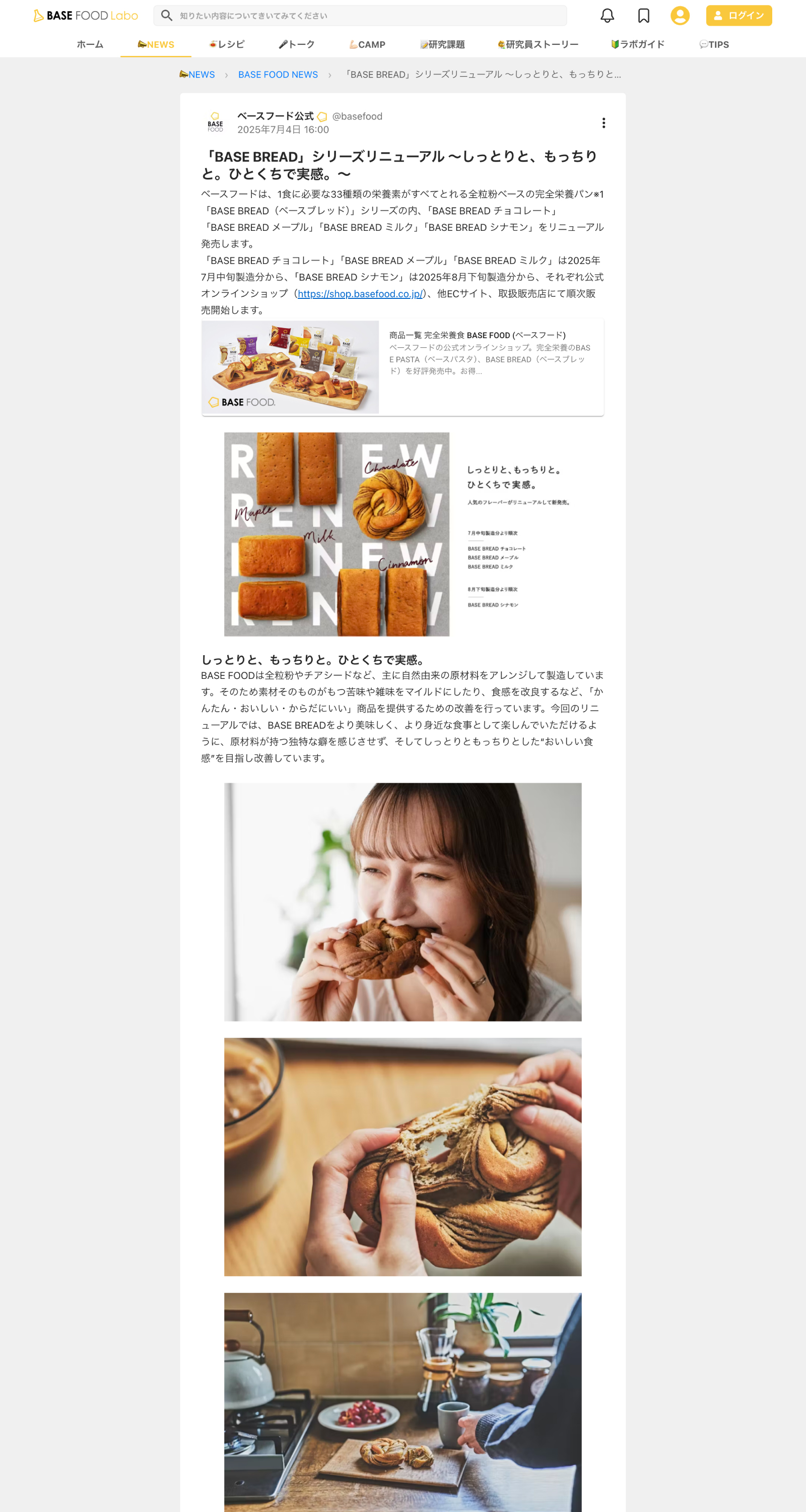Go to the CAMP tab
The height and width of the screenshot is (1512, 806).
(367, 45)
